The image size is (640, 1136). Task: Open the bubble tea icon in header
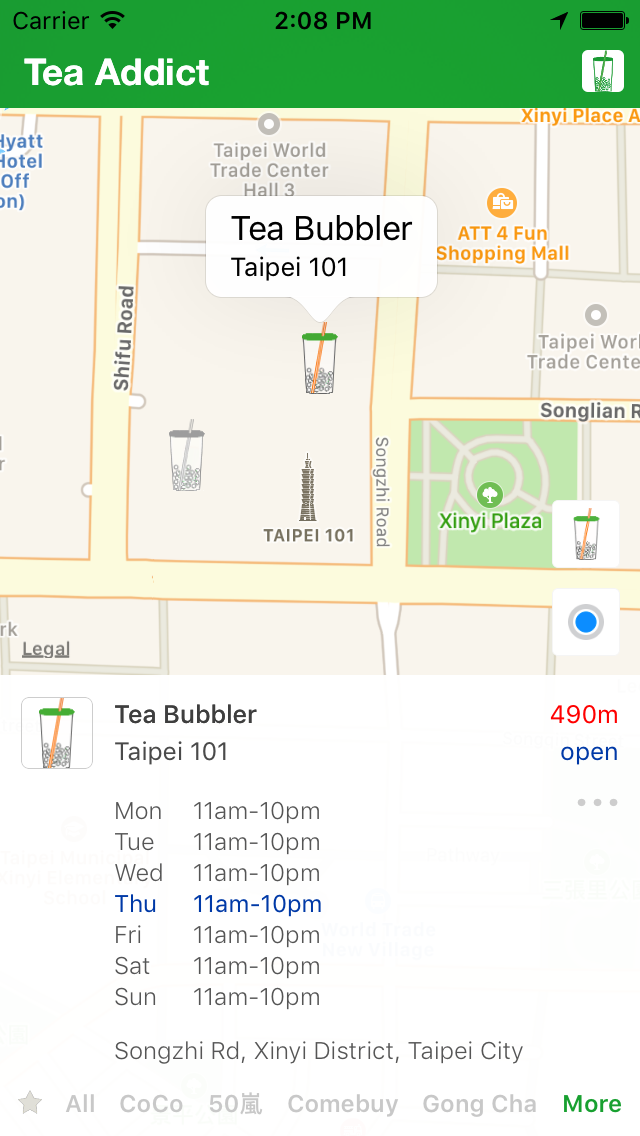(x=602, y=71)
